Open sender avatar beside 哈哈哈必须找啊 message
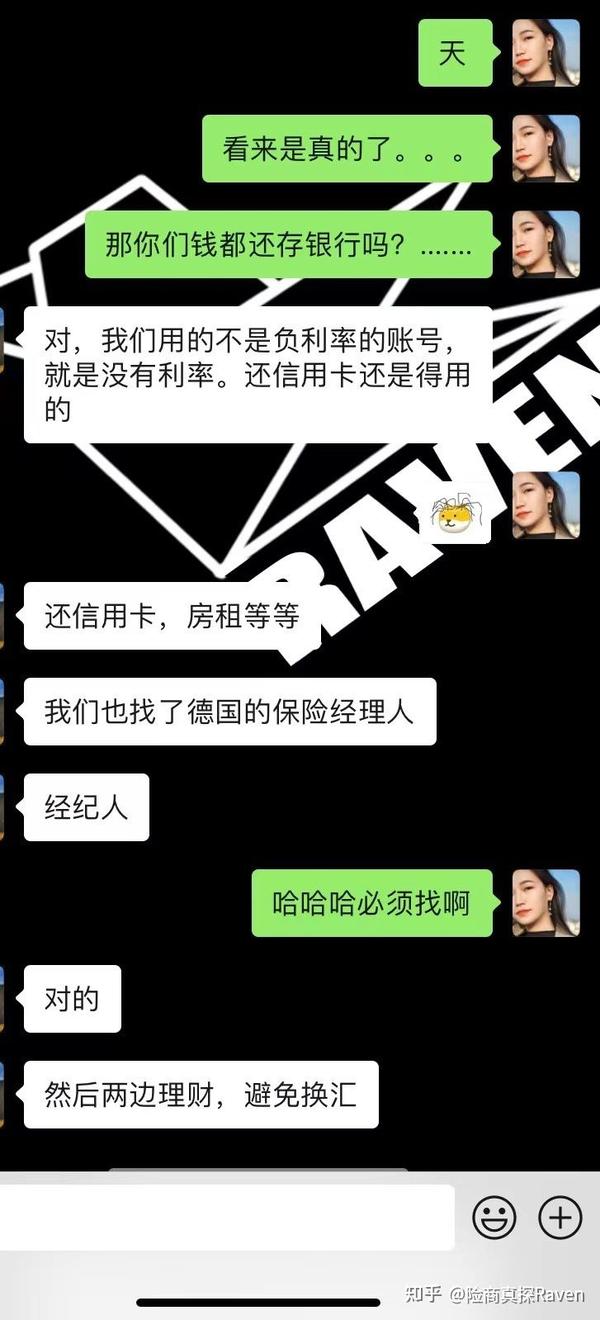This screenshot has height=1320, width=600. [x=546, y=902]
